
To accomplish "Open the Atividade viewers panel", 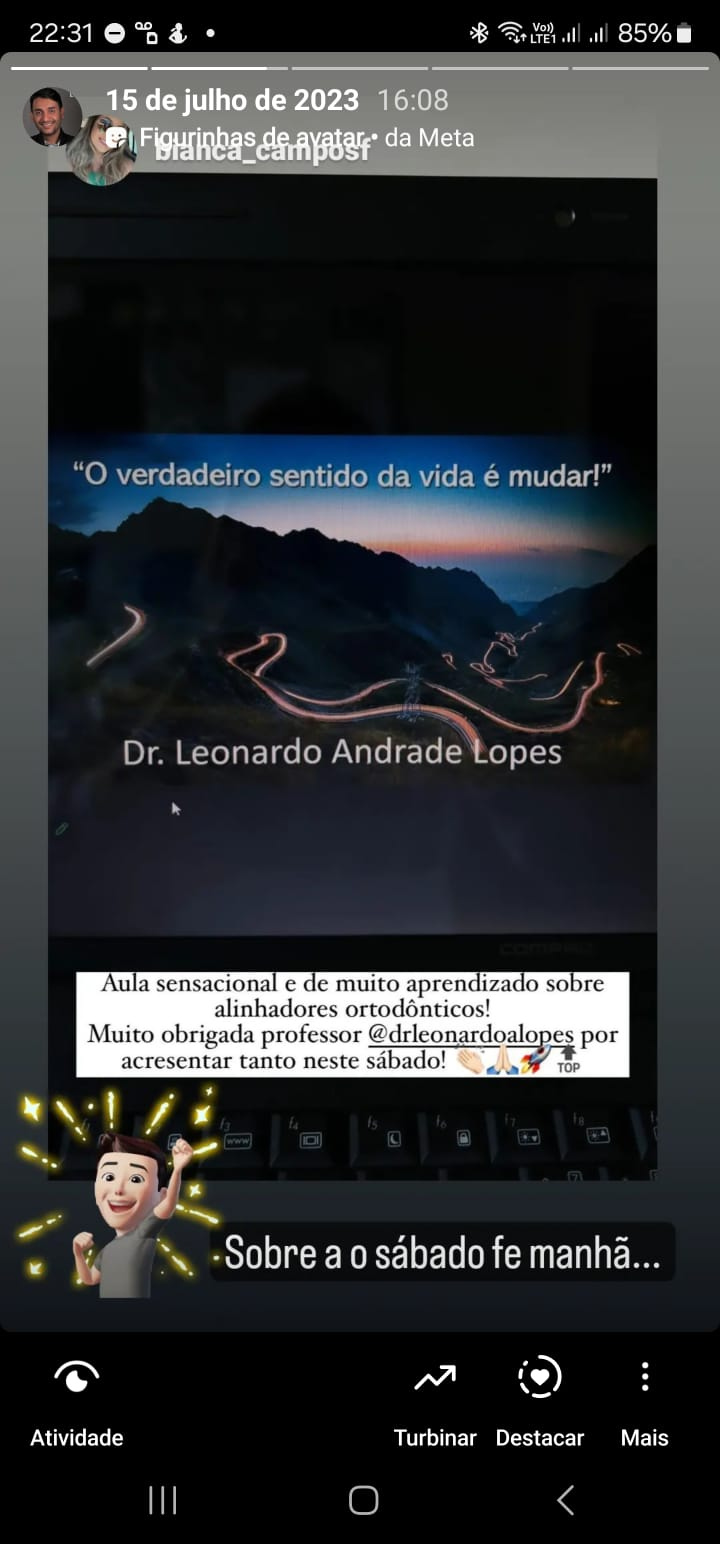I will (x=76, y=1402).
